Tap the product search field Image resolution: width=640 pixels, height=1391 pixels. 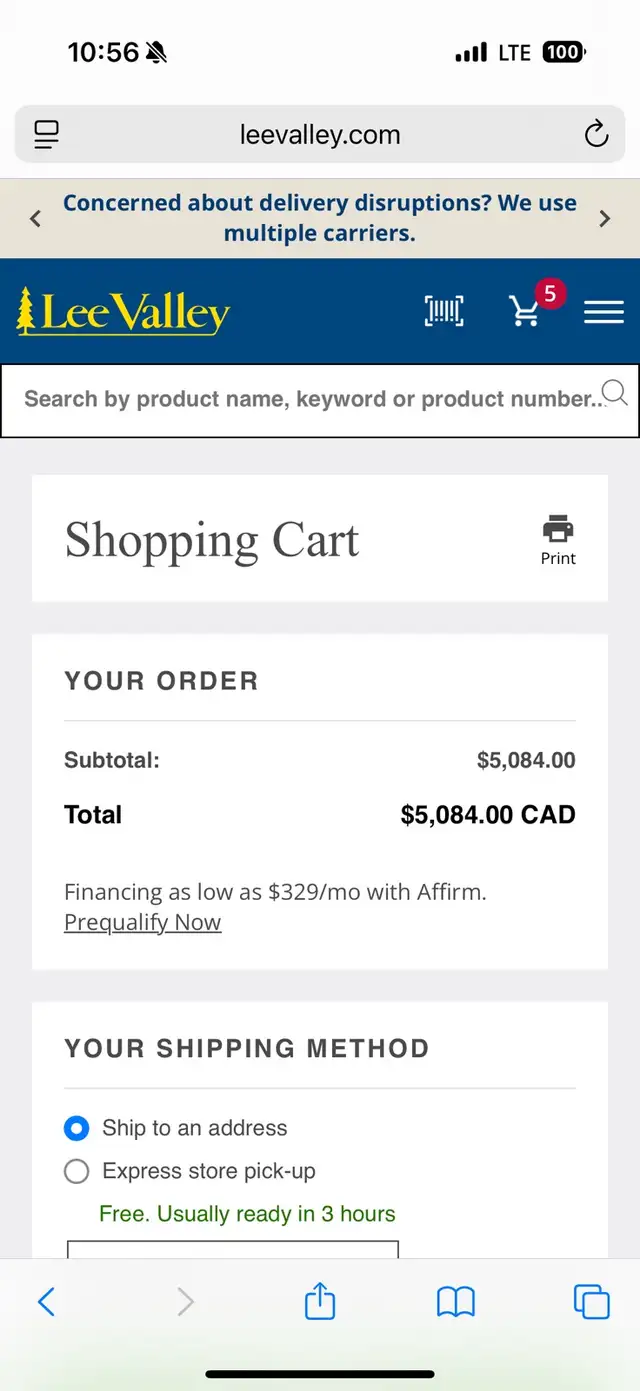coord(320,400)
